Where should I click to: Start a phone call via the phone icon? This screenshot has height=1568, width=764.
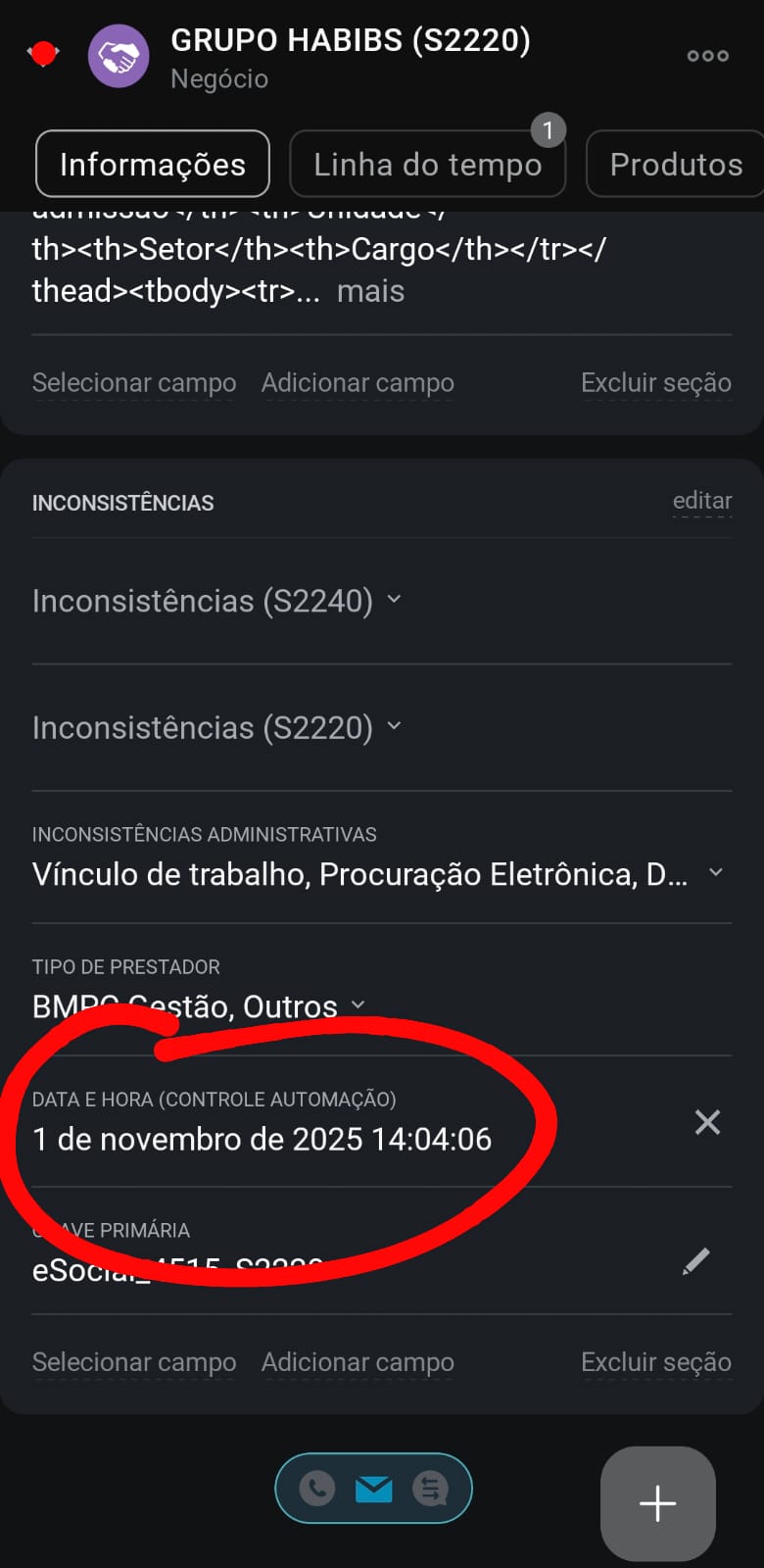[x=316, y=1489]
